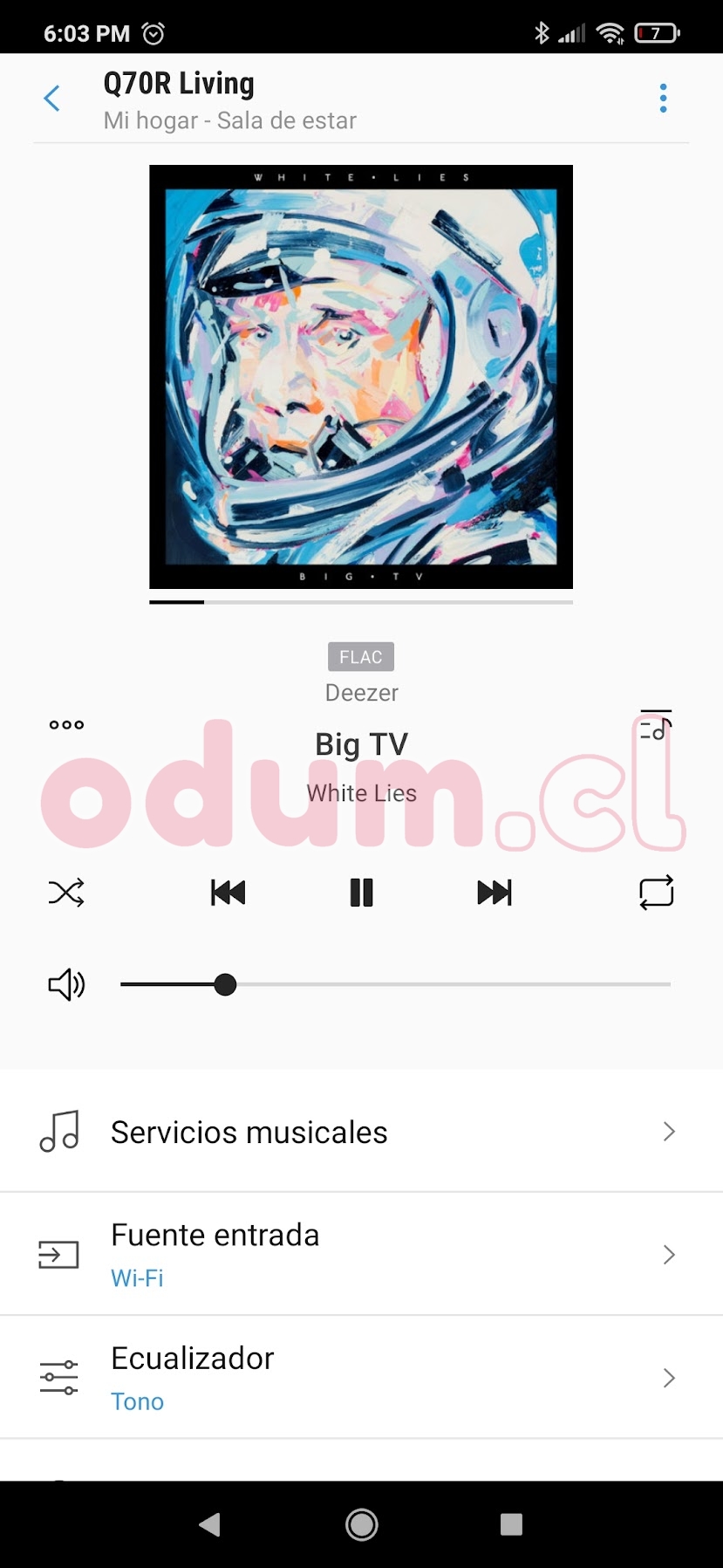Mute with the speaker volume icon
The width and height of the screenshot is (723, 1568).
[66, 985]
